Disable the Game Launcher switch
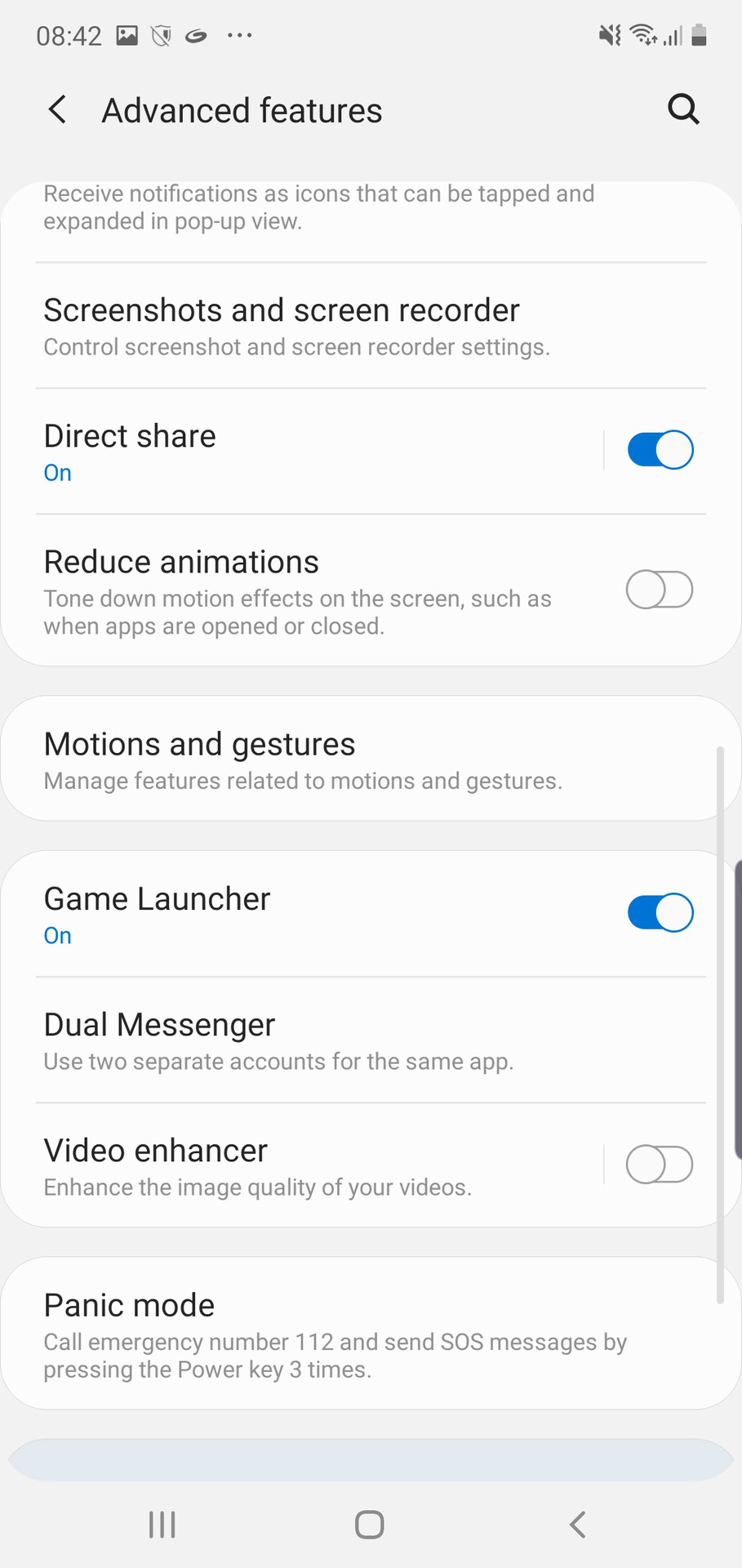Image resolution: width=742 pixels, height=1568 pixels. [x=660, y=913]
